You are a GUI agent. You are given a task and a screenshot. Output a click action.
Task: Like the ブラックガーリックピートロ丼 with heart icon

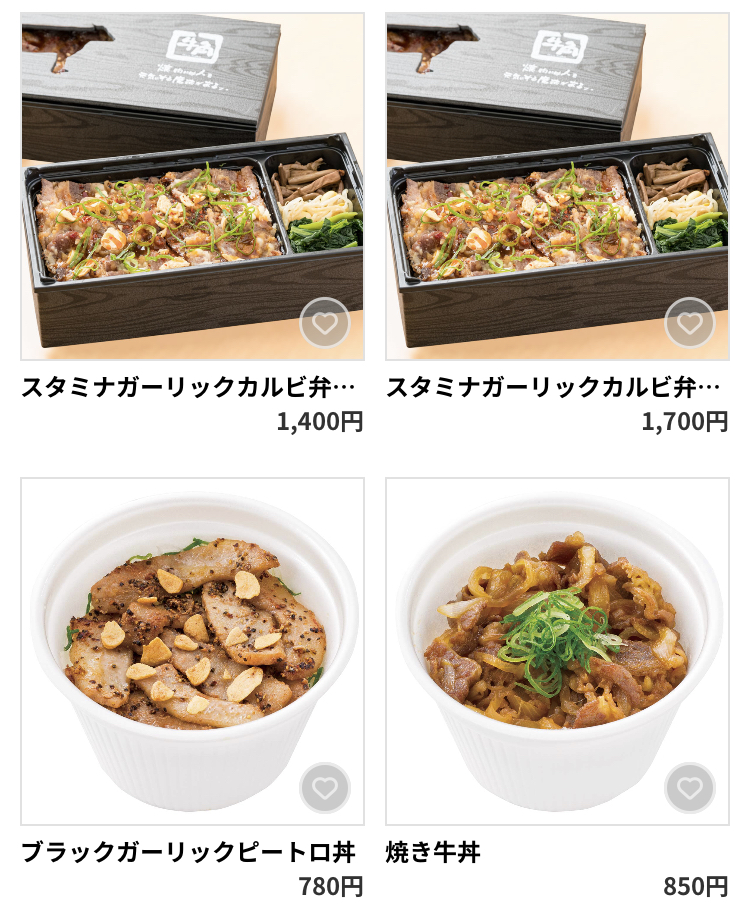click(325, 788)
